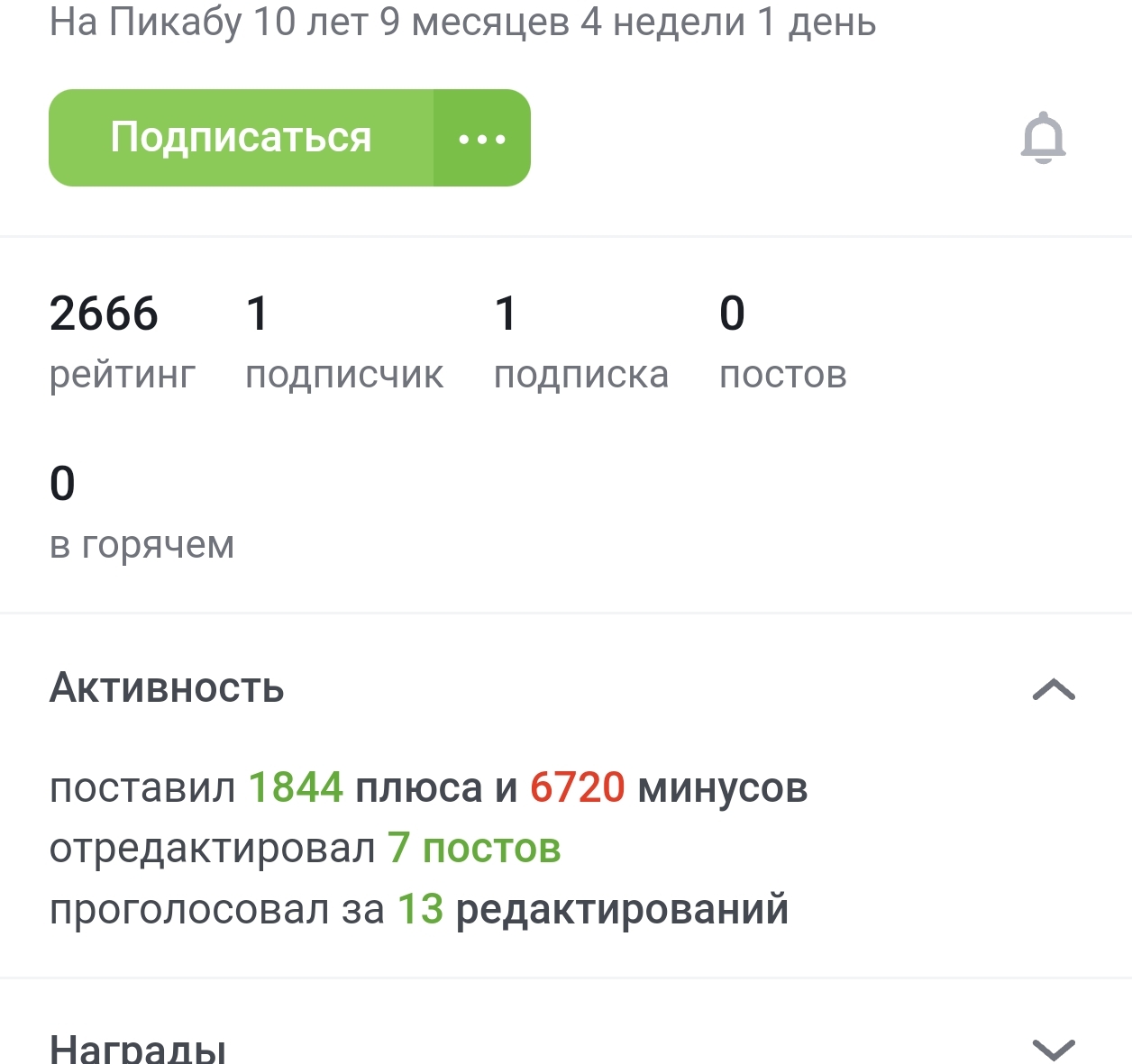Open the 7 постов edited posts link

(474, 849)
